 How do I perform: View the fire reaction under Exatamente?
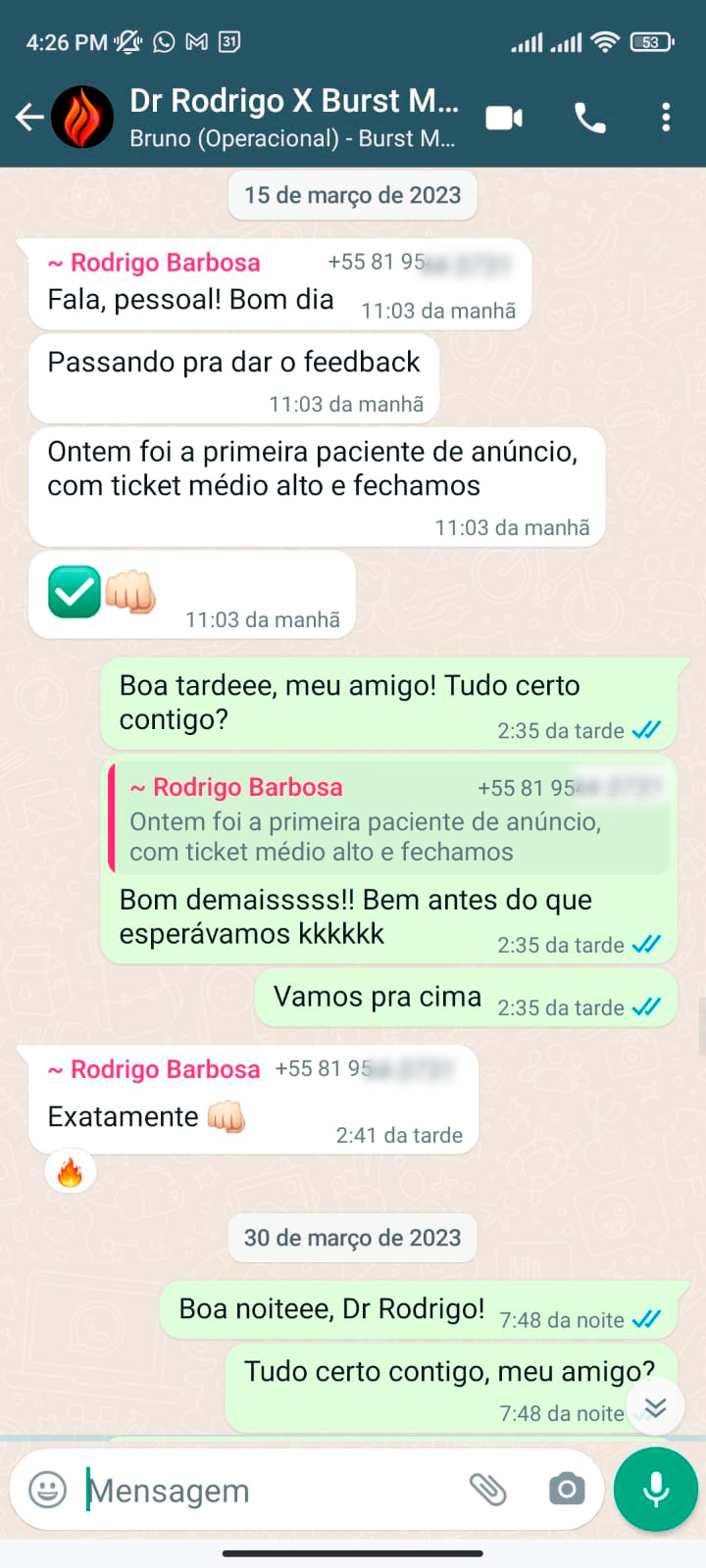tap(70, 1173)
